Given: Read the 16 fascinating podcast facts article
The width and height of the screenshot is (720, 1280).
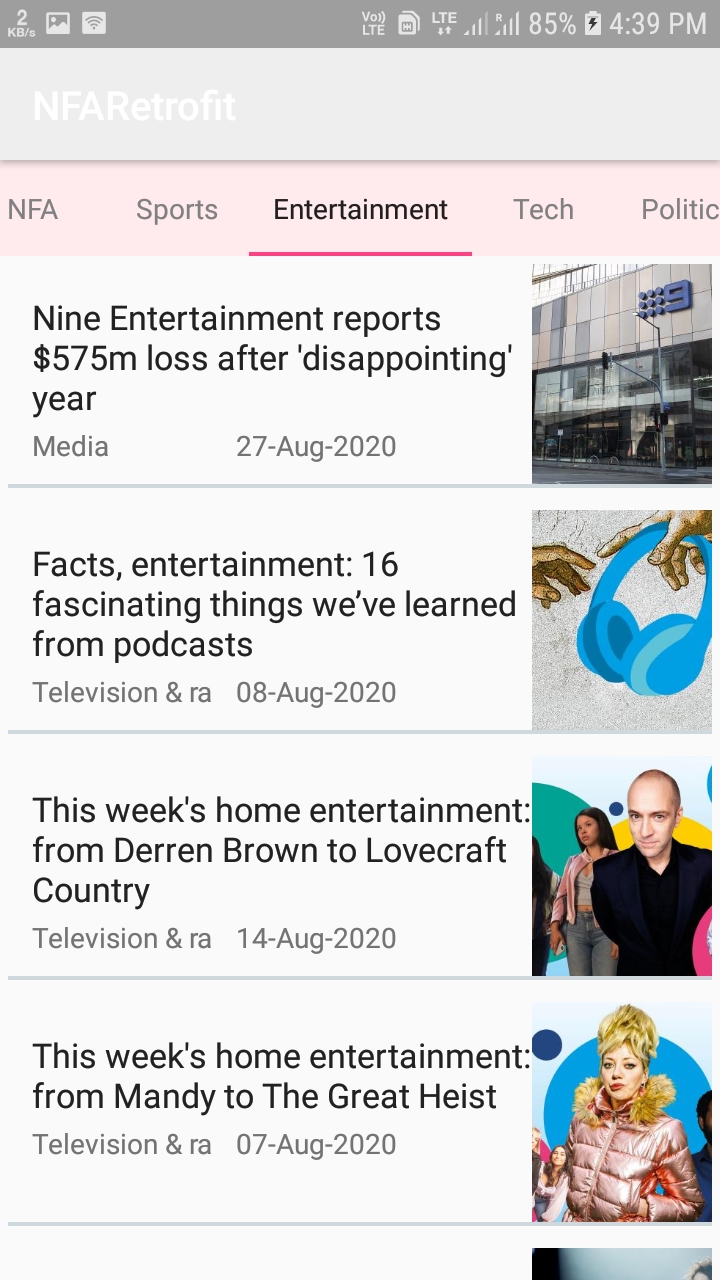Looking at the screenshot, I should pyautogui.click(x=274, y=605).
